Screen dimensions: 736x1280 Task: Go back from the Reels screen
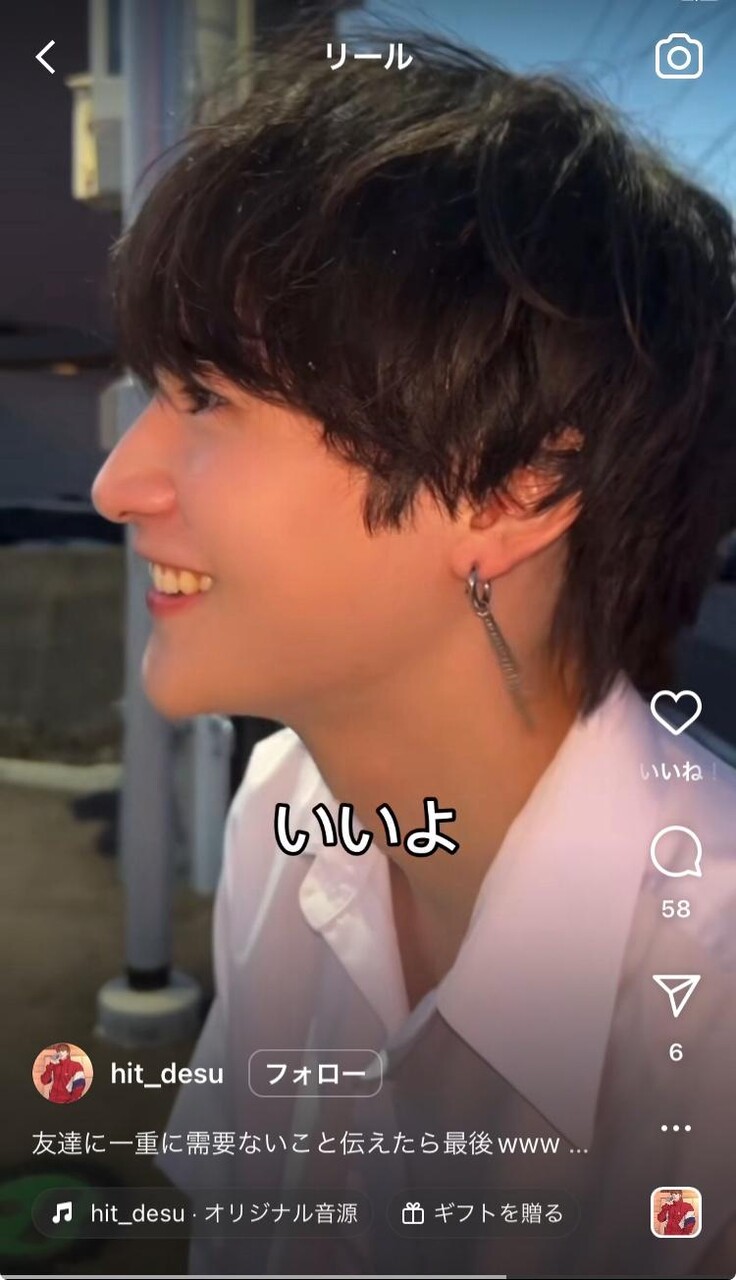point(46,57)
